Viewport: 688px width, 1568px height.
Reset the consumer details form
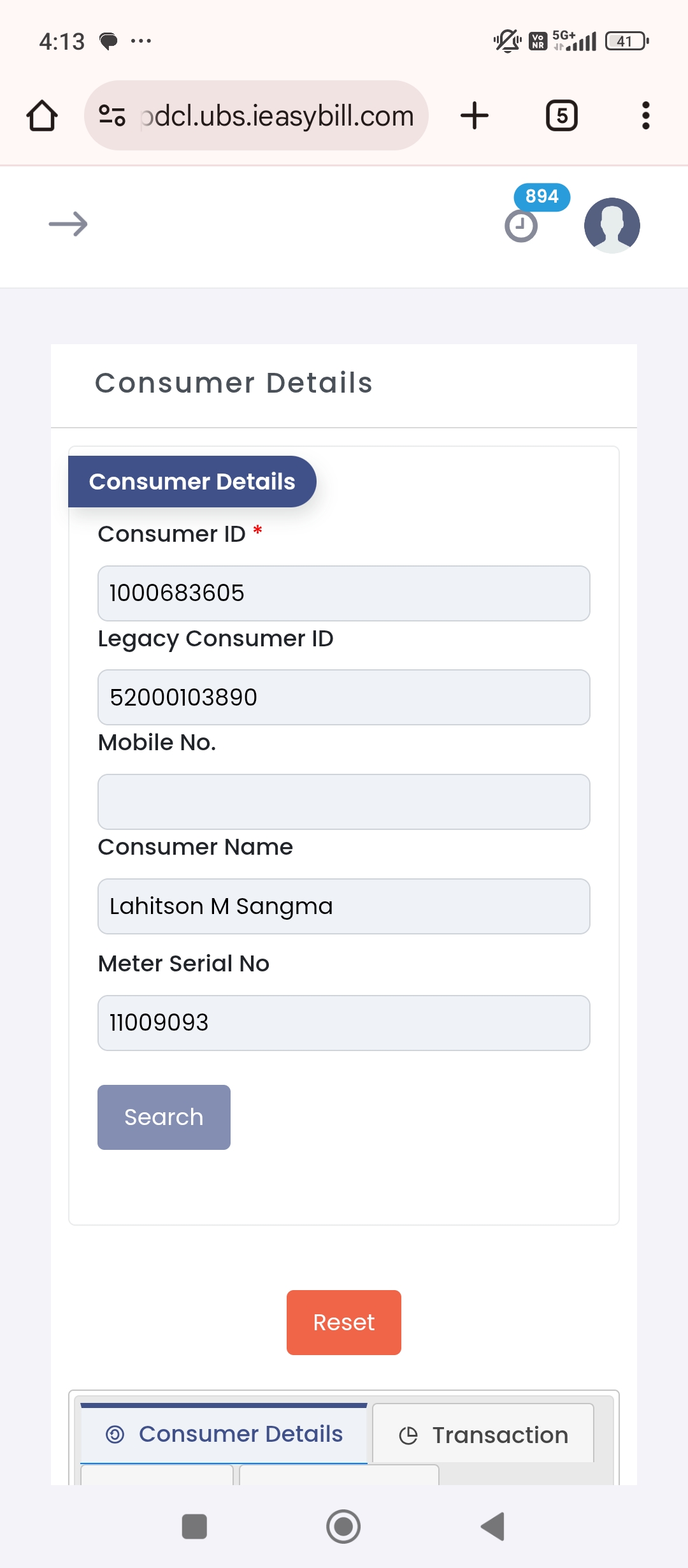tap(344, 1323)
